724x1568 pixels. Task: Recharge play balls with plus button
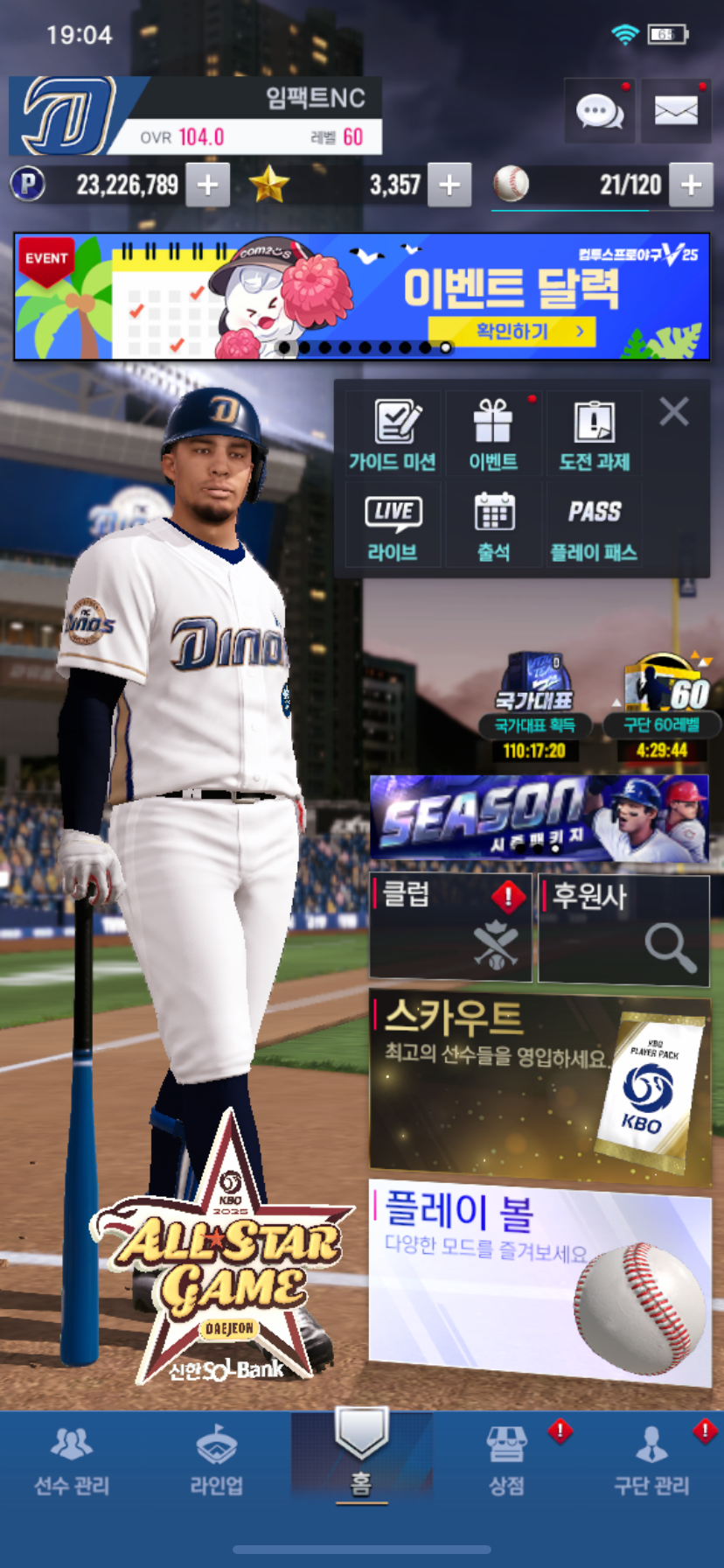tap(691, 185)
